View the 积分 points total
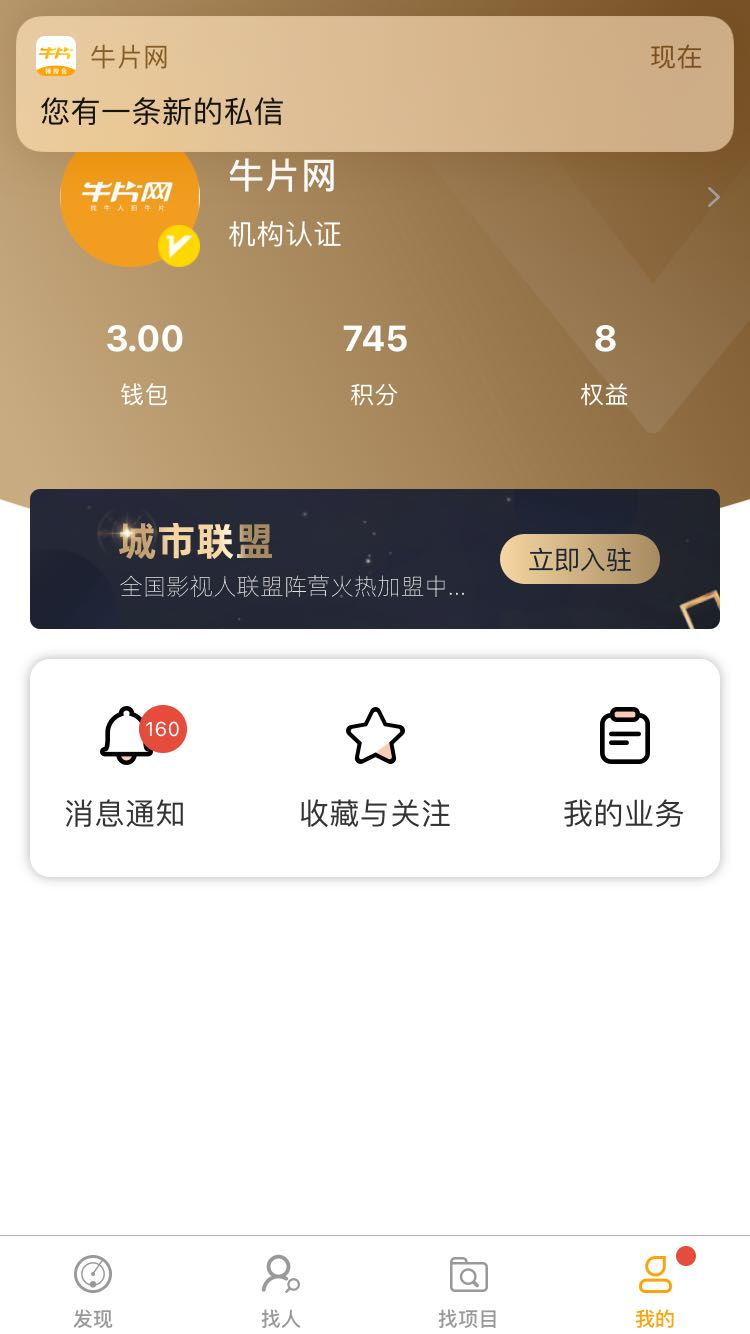 tap(375, 362)
